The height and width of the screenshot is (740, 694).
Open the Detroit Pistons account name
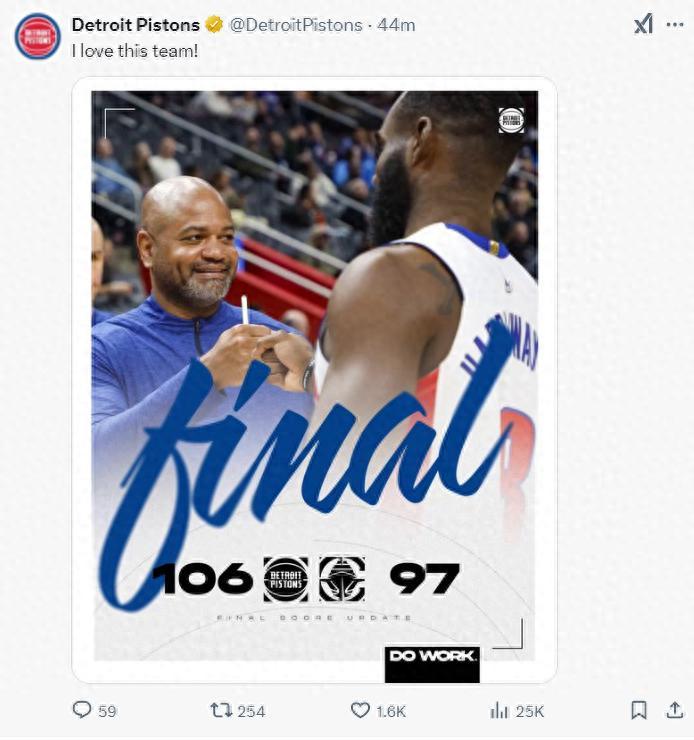(x=135, y=25)
